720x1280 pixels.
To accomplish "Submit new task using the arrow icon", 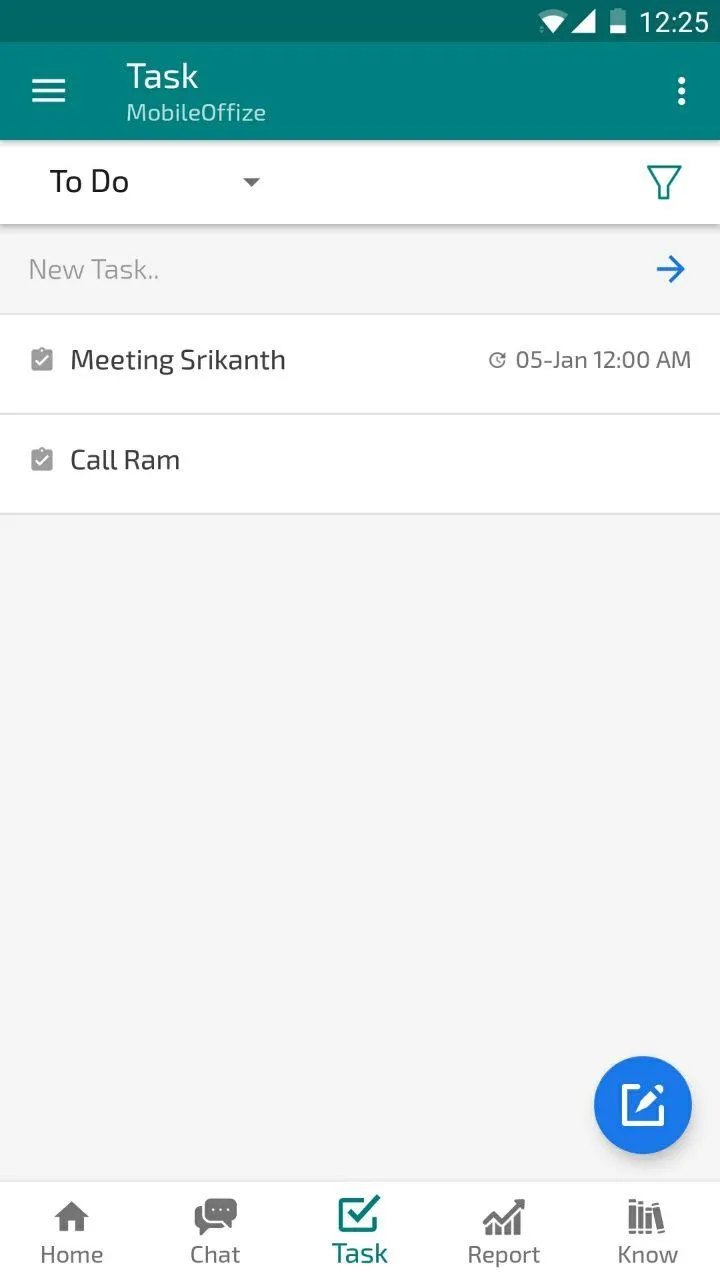I will tap(671, 268).
